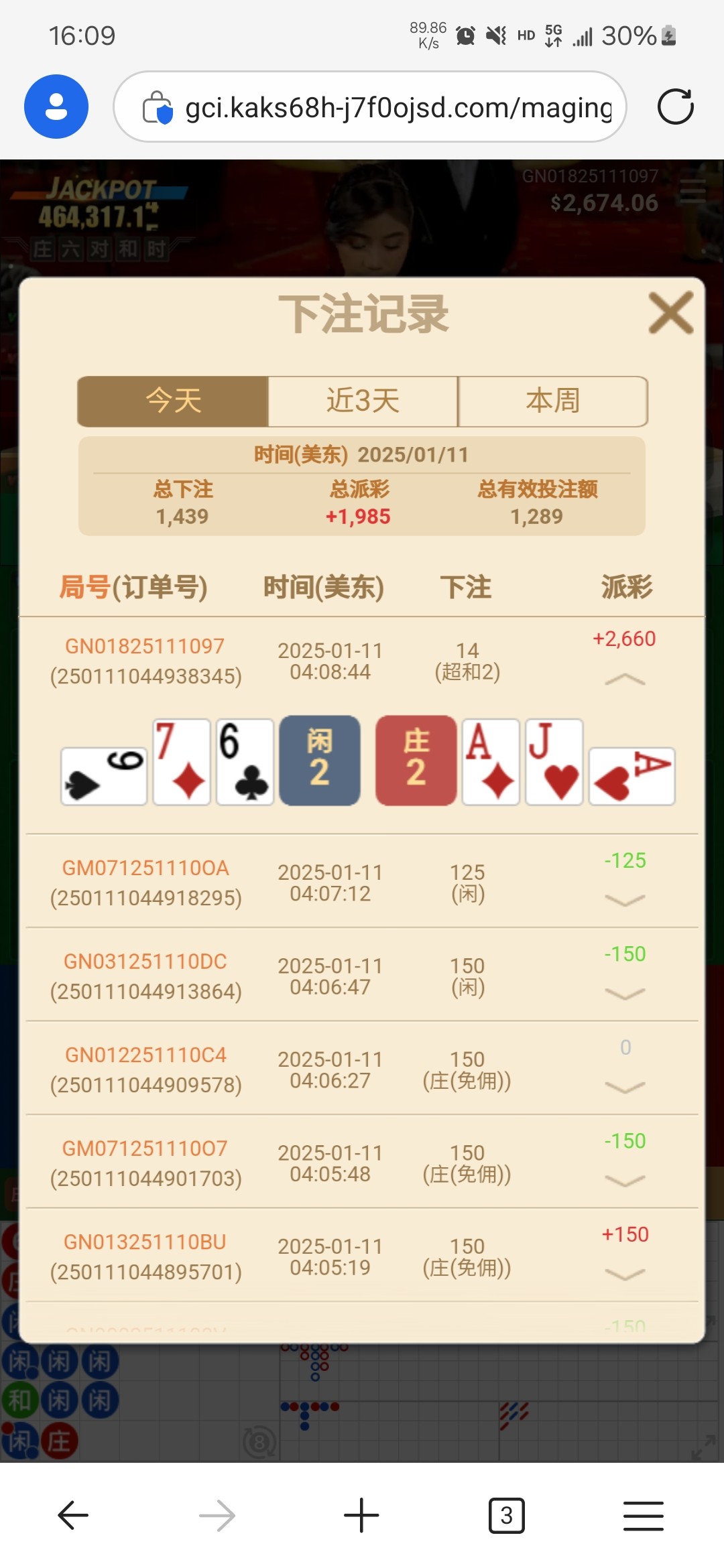Expand details of bet GN013251110BU
Image resolution: width=724 pixels, height=1568 pixels.
(x=624, y=1274)
